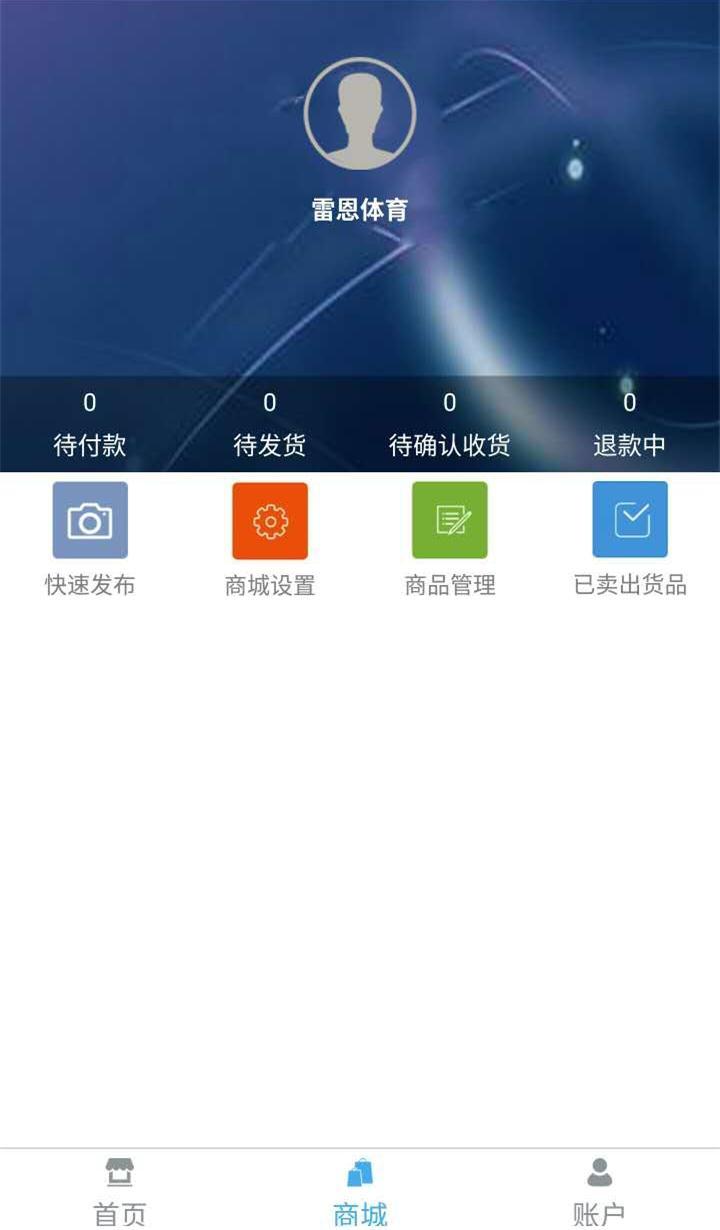
Task: Open 待确认收货 orders list
Action: pyautogui.click(x=450, y=424)
